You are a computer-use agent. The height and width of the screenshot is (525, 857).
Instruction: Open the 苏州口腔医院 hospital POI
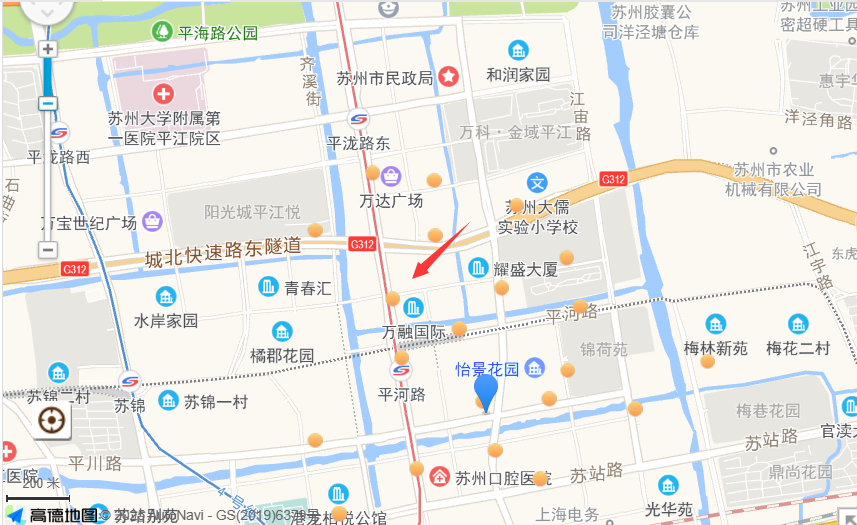[439, 476]
